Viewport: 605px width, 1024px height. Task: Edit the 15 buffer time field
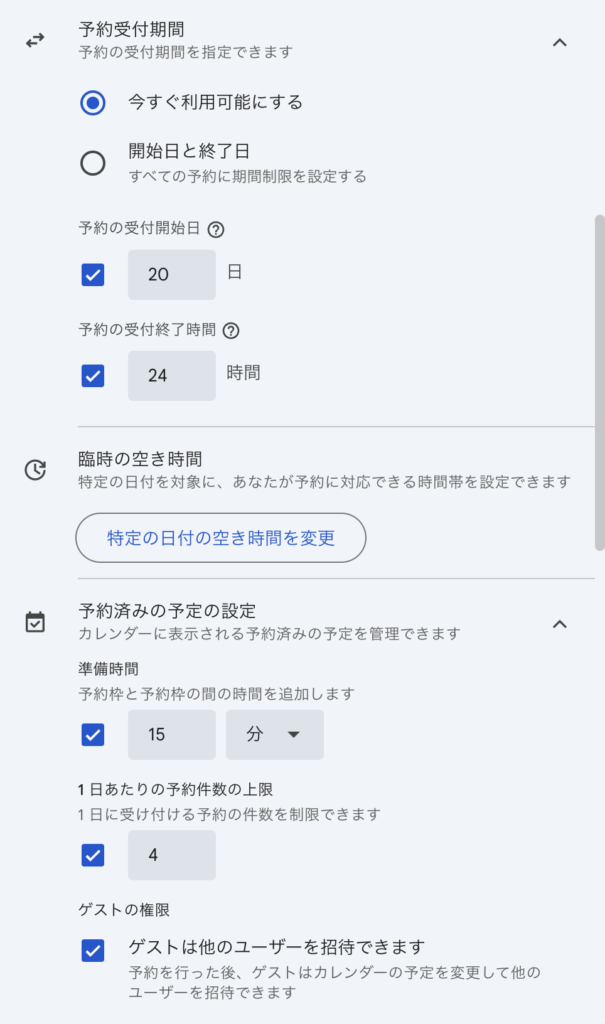click(x=172, y=735)
